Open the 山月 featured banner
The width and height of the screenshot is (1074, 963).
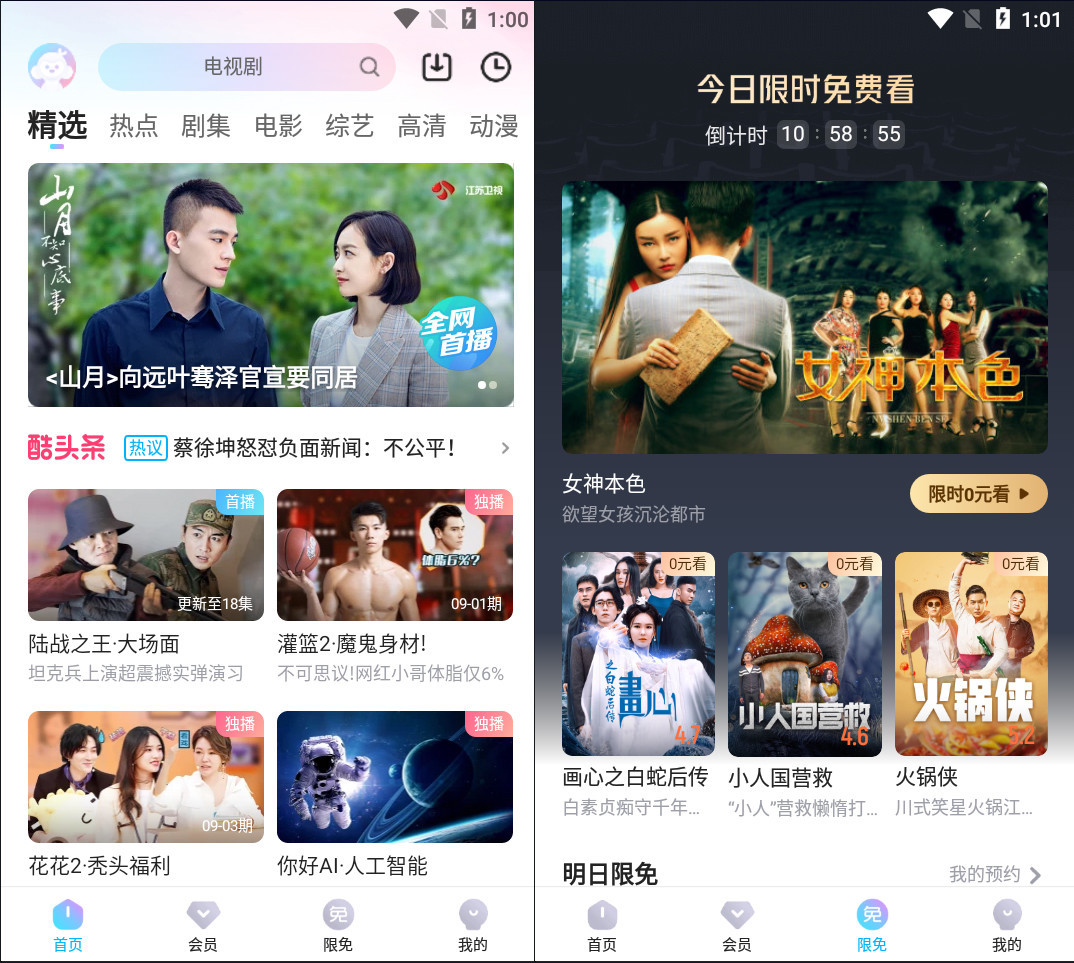point(271,285)
